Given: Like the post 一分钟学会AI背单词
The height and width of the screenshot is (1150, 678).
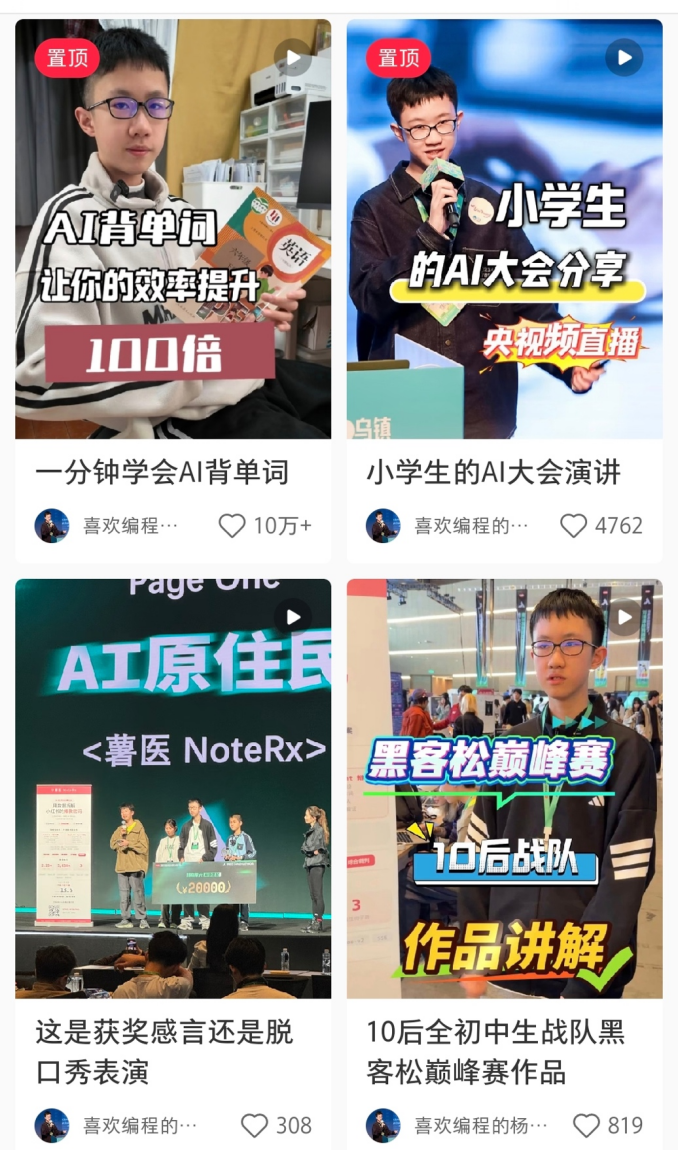Looking at the screenshot, I should point(232,526).
